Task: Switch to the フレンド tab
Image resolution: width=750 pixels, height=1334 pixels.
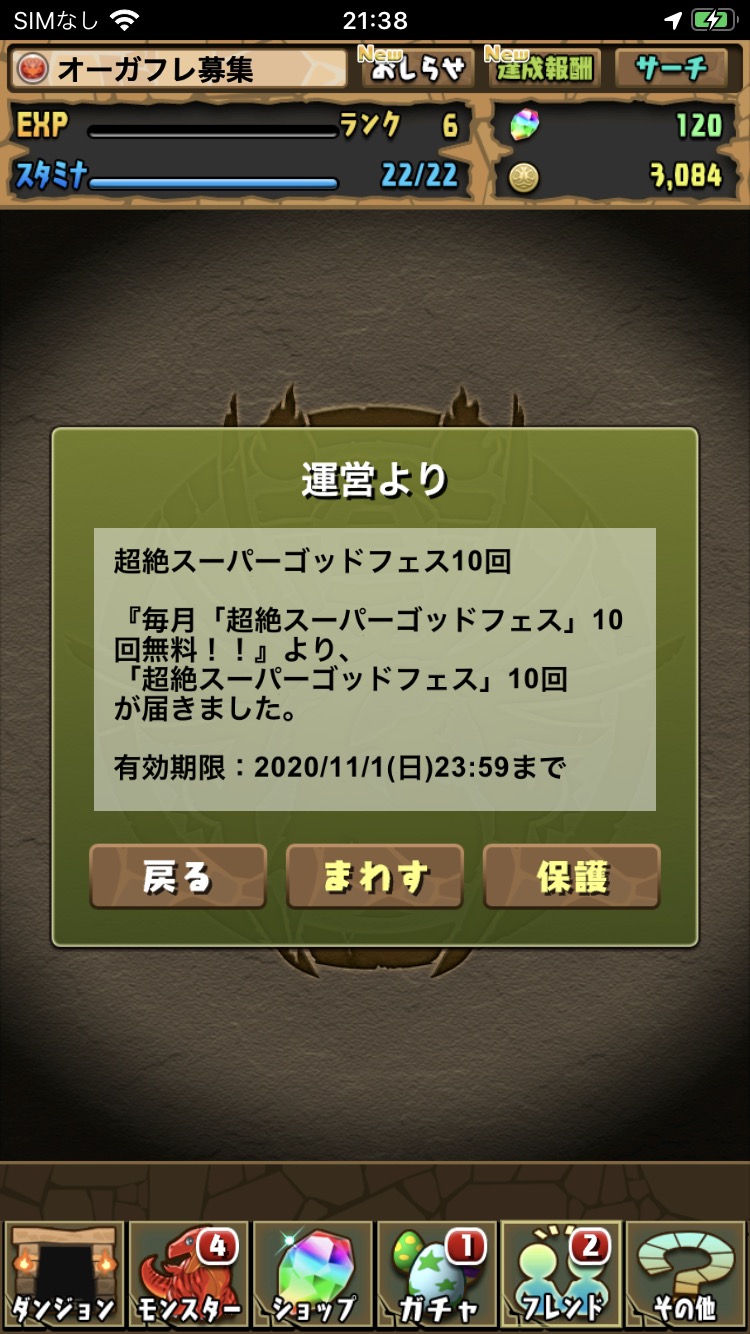Action: [561, 1274]
